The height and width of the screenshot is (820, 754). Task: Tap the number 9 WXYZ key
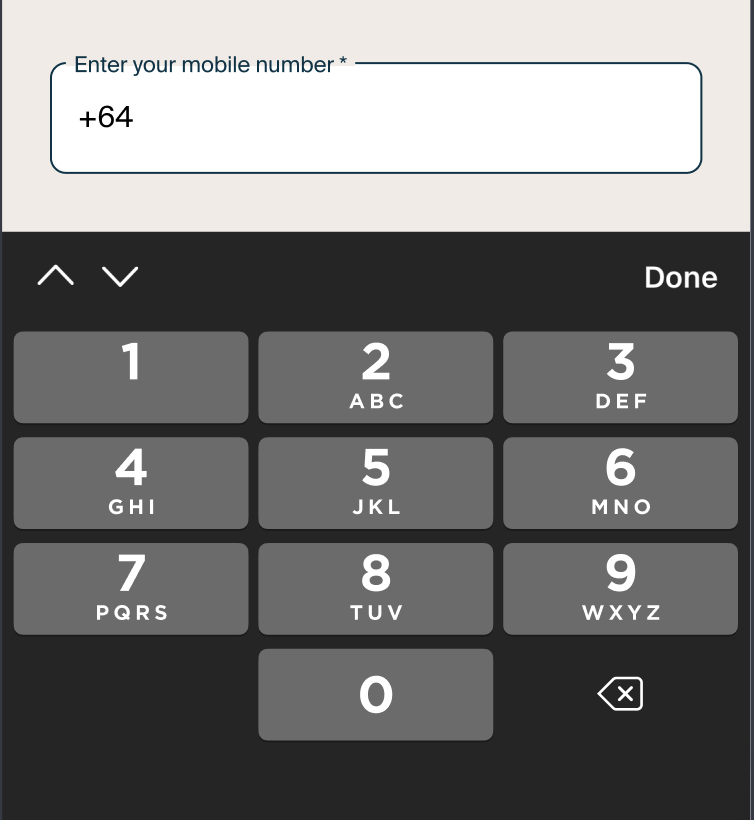(620, 588)
